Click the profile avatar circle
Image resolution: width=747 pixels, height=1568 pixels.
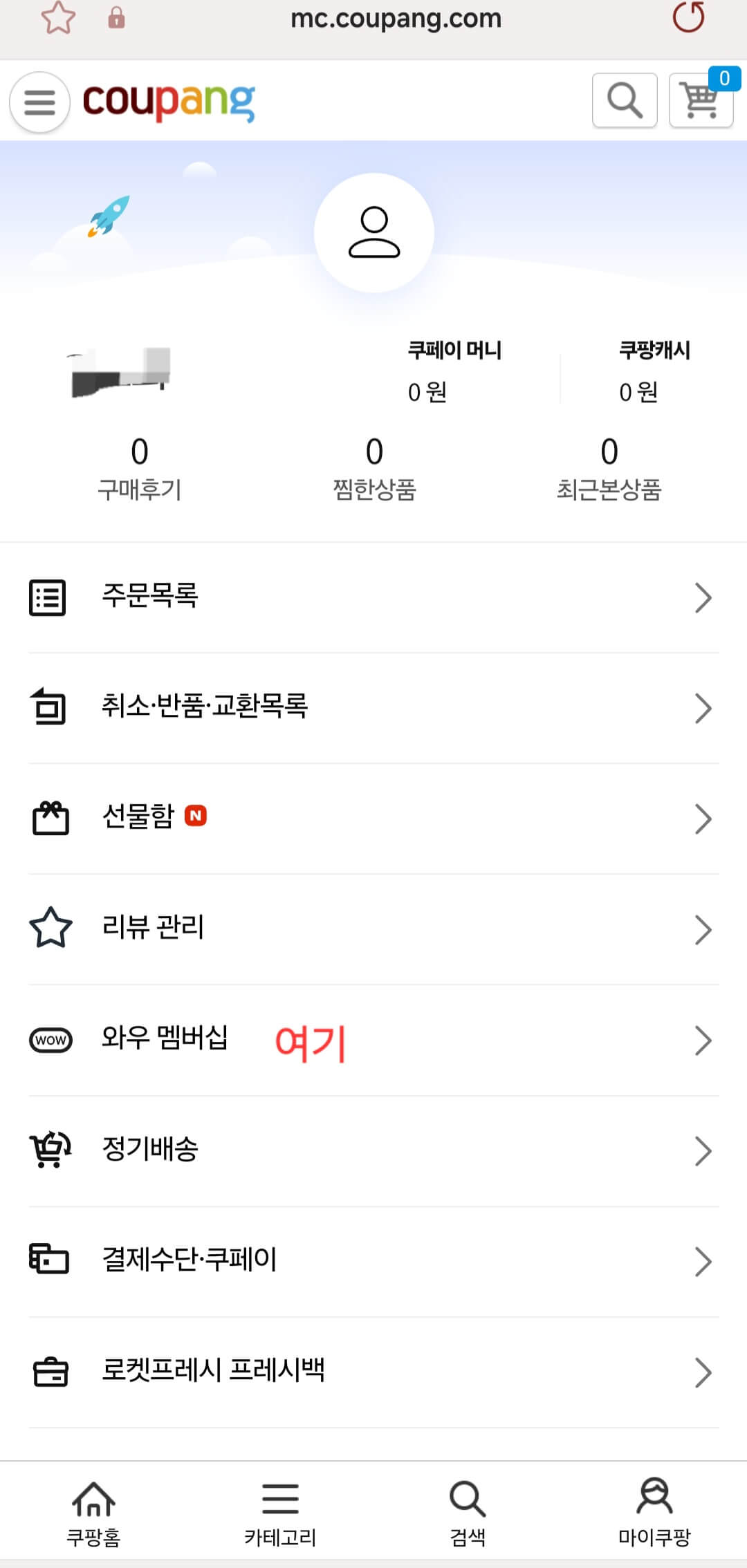click(x=373, y=233)
